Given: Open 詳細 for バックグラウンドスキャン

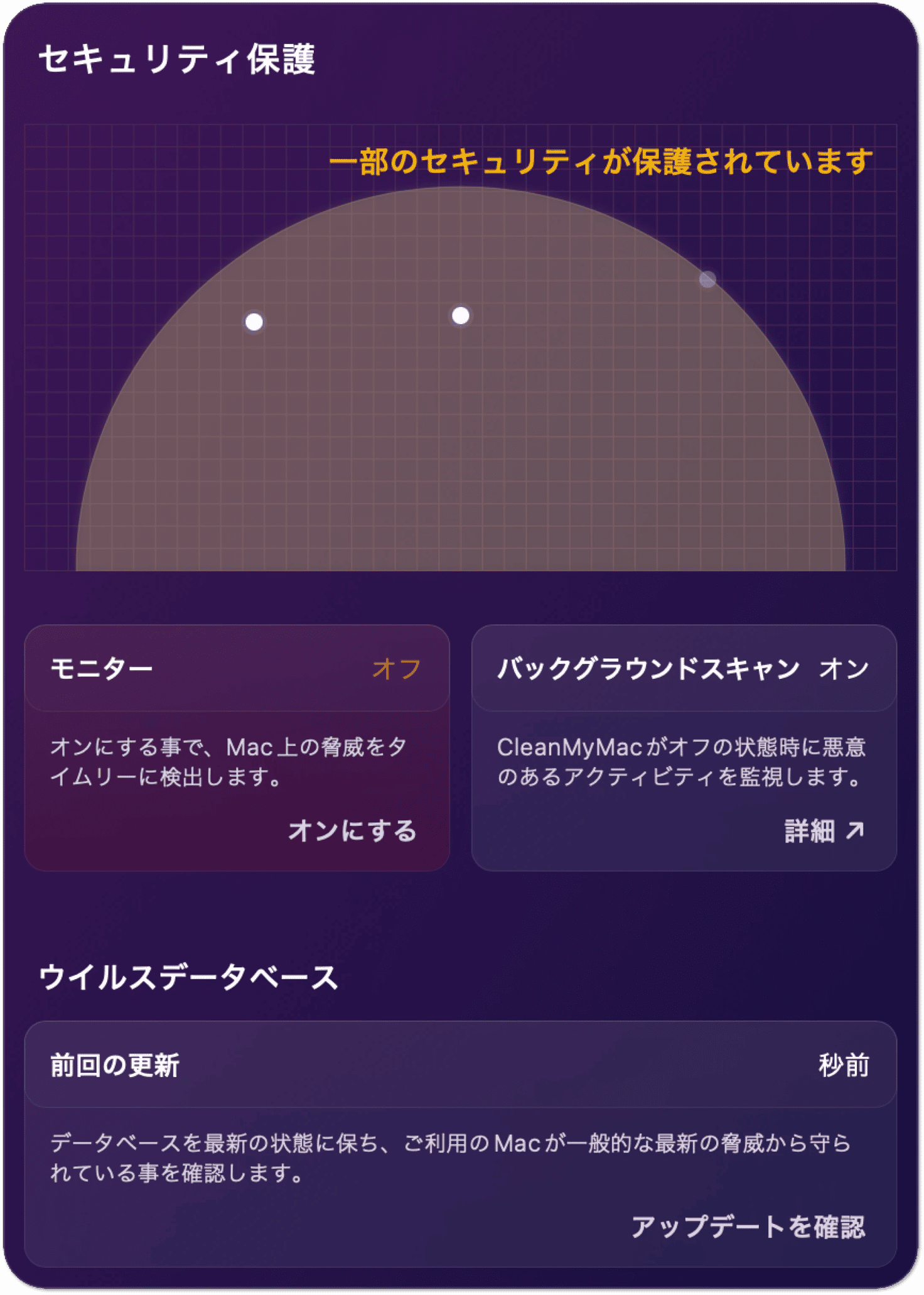Looking at the screenshot, I should click(x=824, y=831).
